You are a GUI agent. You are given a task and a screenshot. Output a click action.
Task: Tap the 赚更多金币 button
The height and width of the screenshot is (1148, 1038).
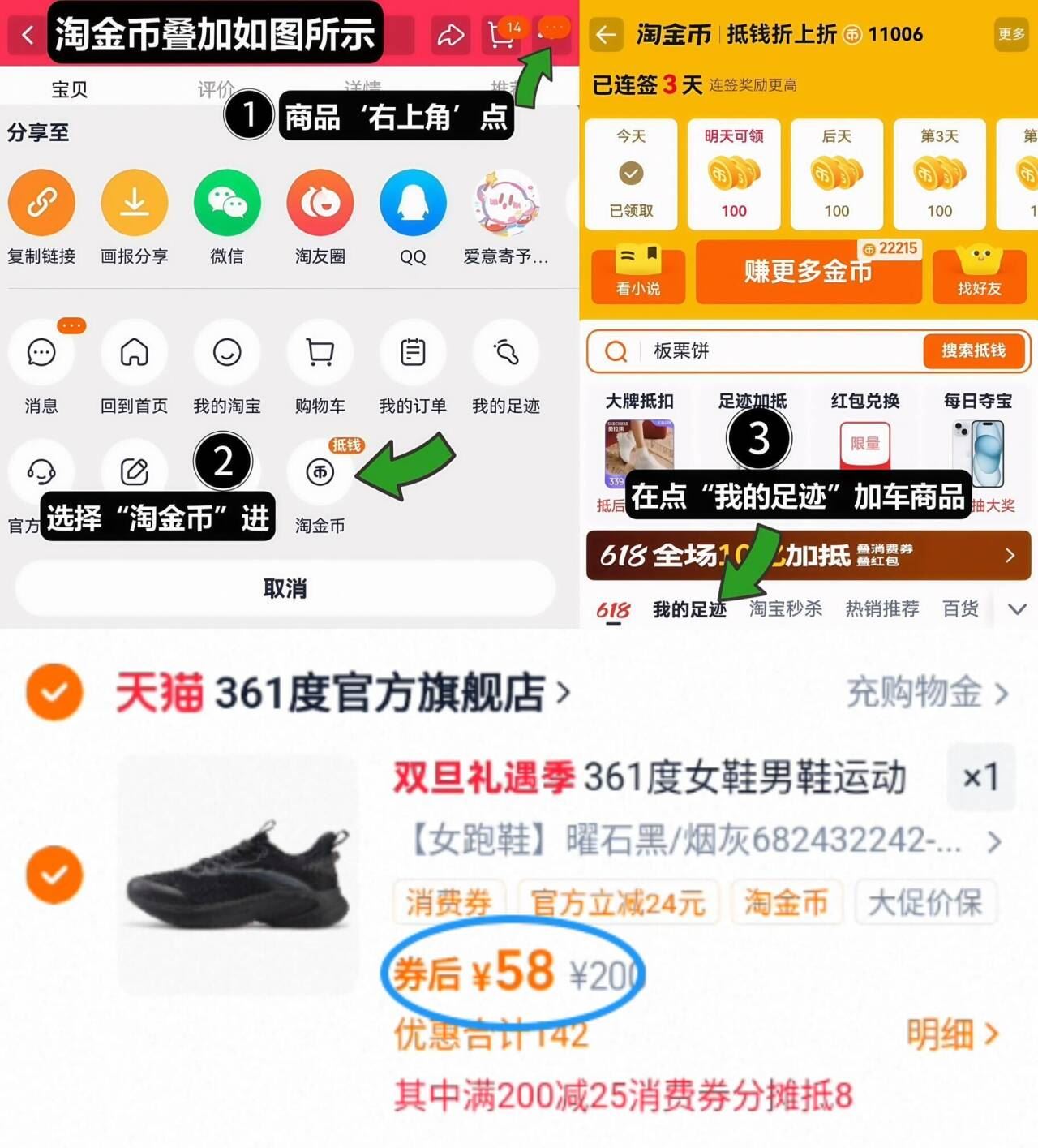pos(808,273)
